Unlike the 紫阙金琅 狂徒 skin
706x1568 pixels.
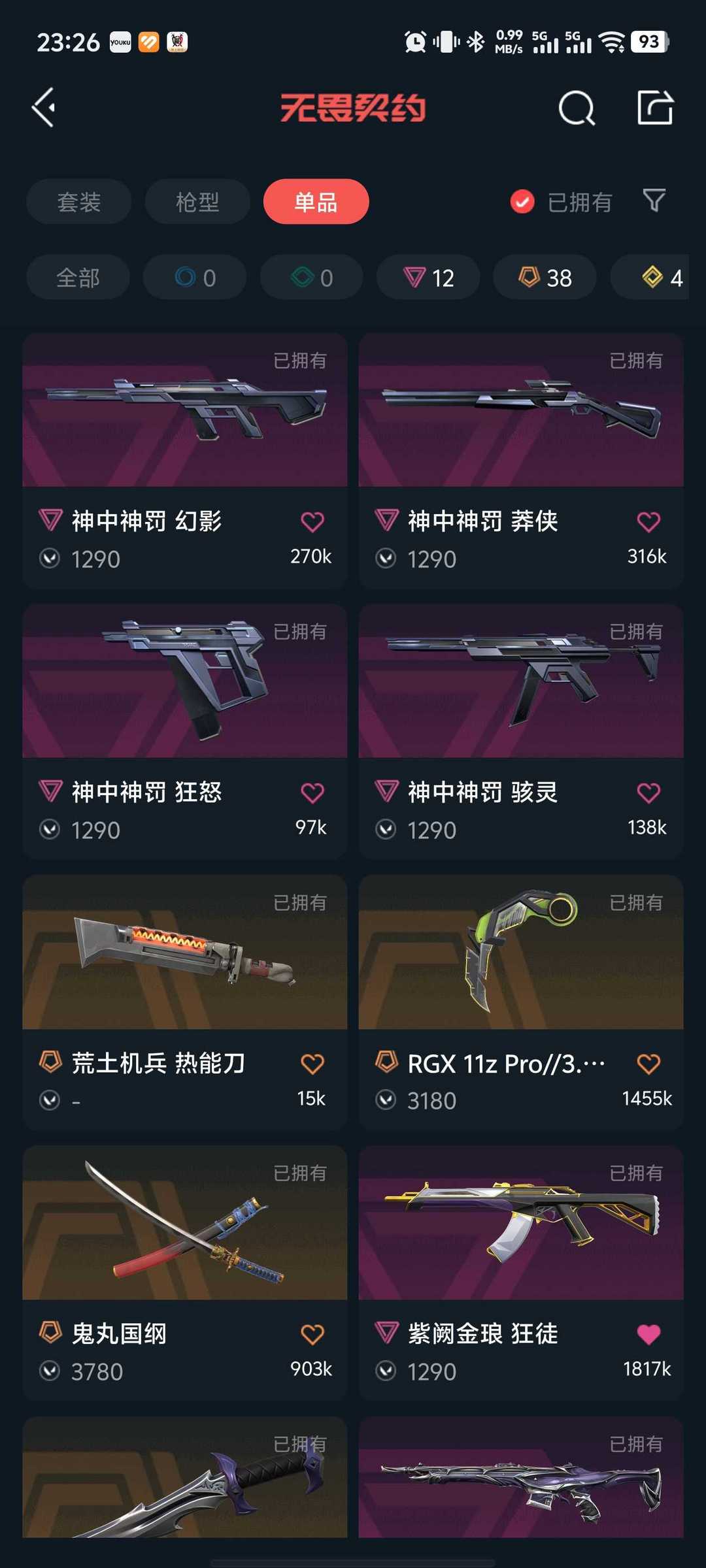(648, 1335)
